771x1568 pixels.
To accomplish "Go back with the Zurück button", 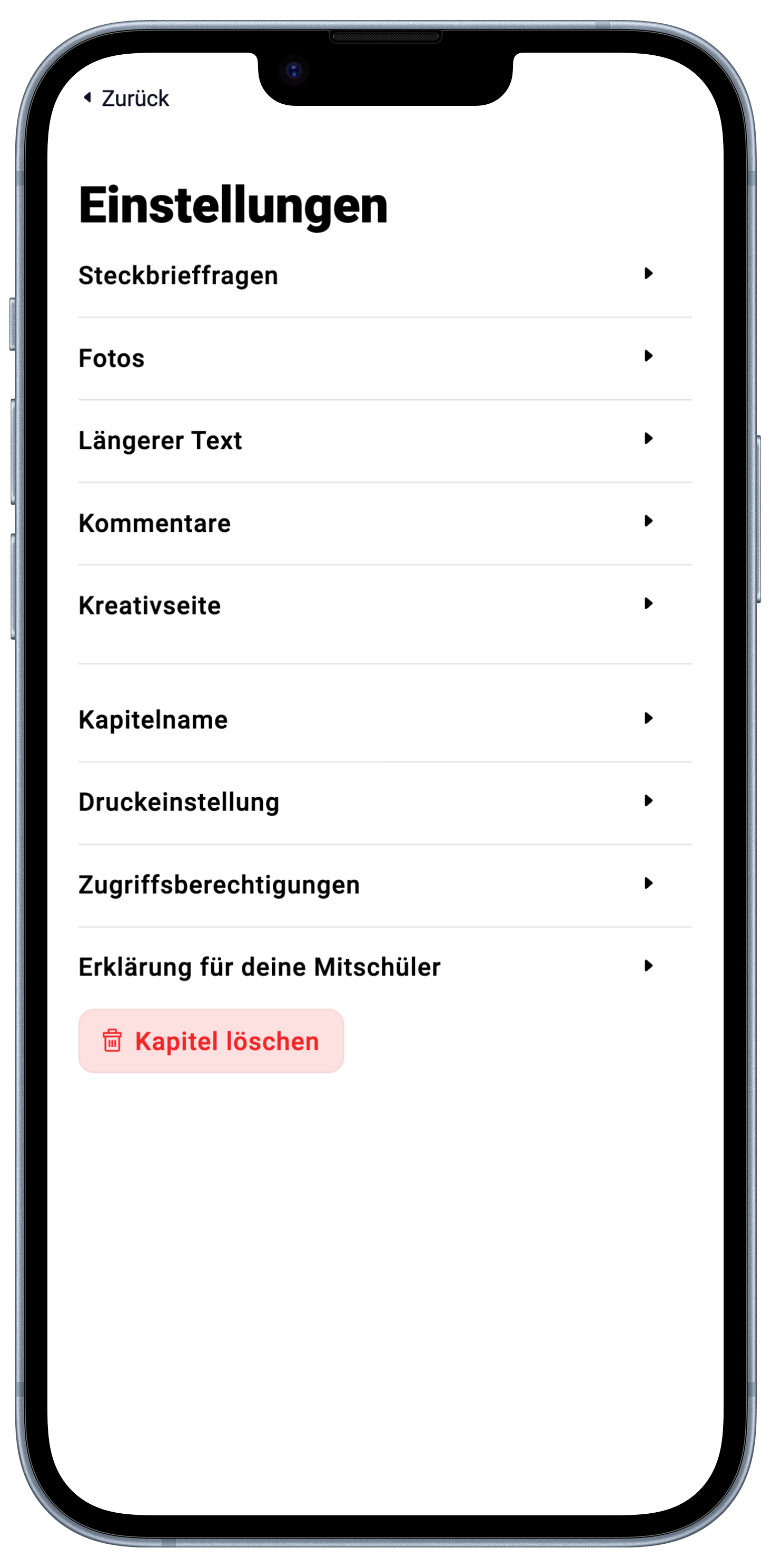I will [127, 98].
